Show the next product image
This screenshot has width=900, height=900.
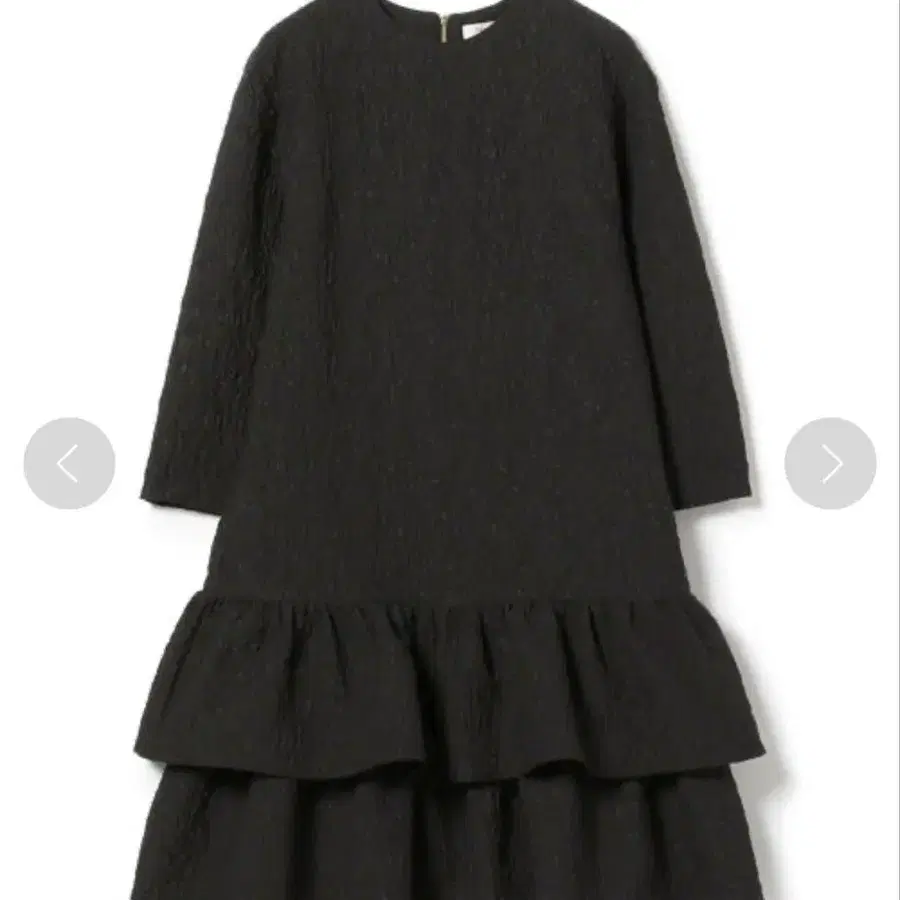click(x=830, y=463)
